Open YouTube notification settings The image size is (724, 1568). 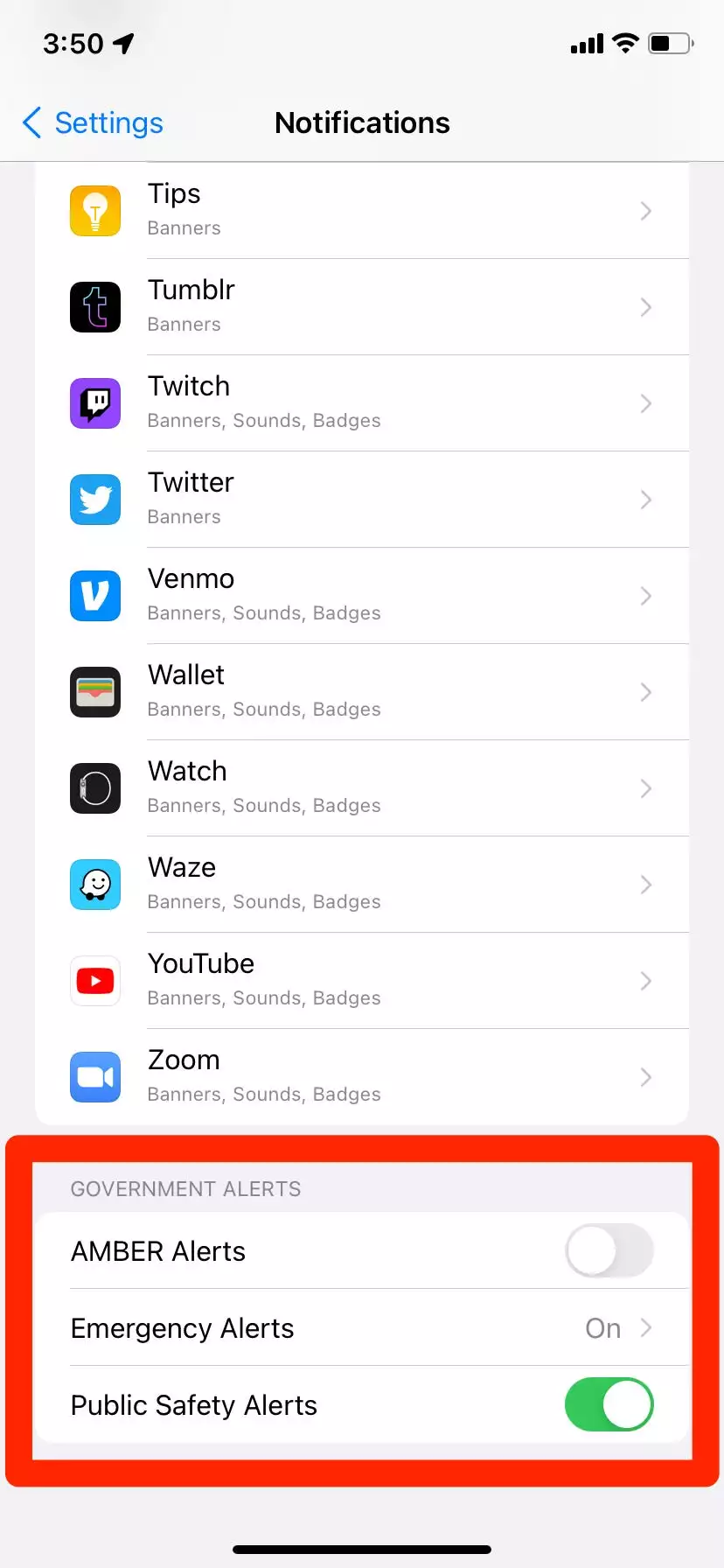(x=362, y=981)
